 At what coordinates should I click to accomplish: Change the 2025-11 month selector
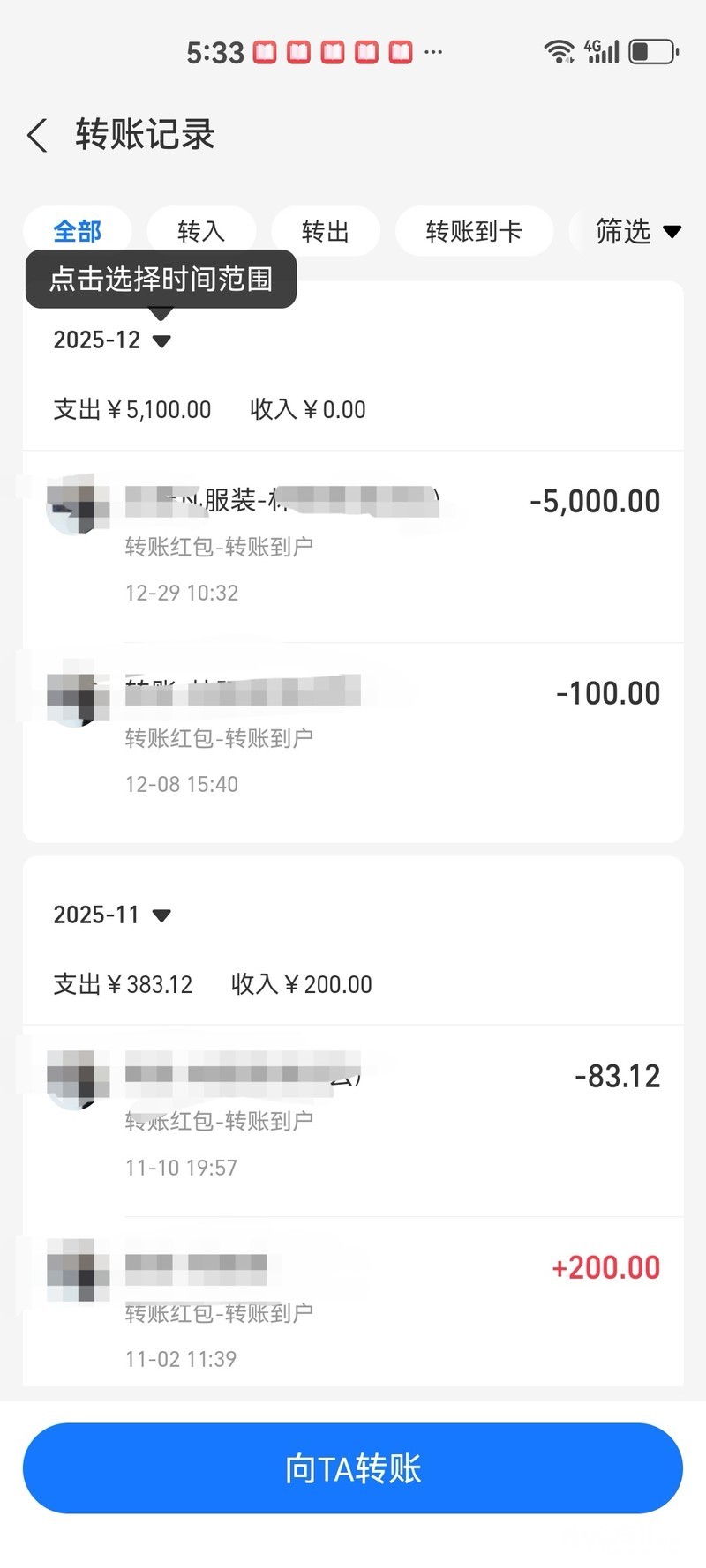112,915
